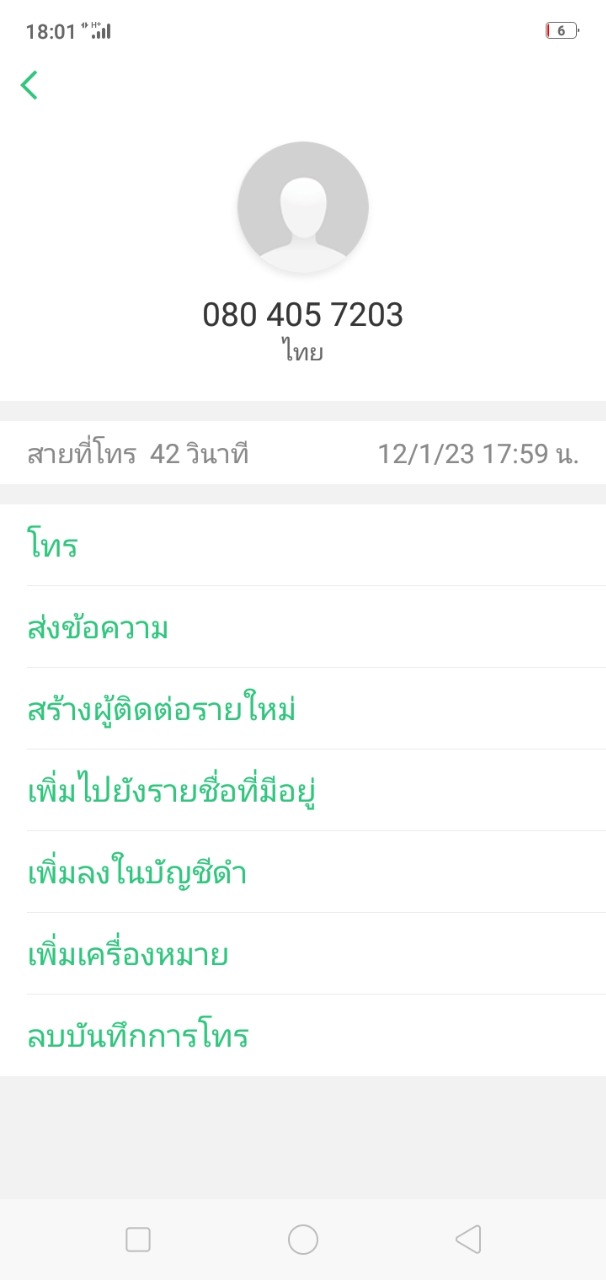606x1280 pixels.
Task: Block the number with เพิ่มลงในบัญชีดำ
Action: (137, 873)
